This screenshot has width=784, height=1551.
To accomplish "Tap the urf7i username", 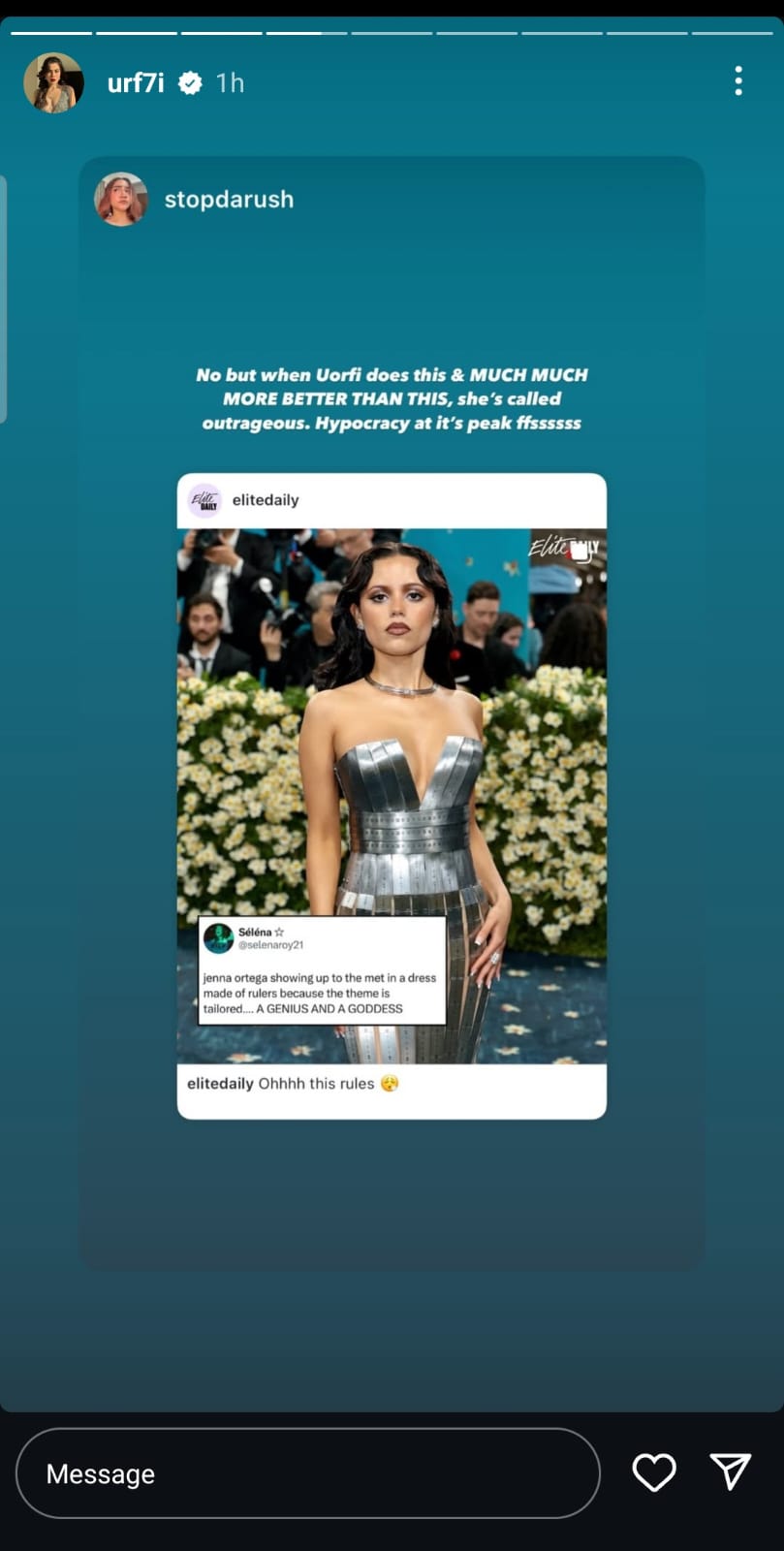I will pyautogui.click(x=136, y=83).
